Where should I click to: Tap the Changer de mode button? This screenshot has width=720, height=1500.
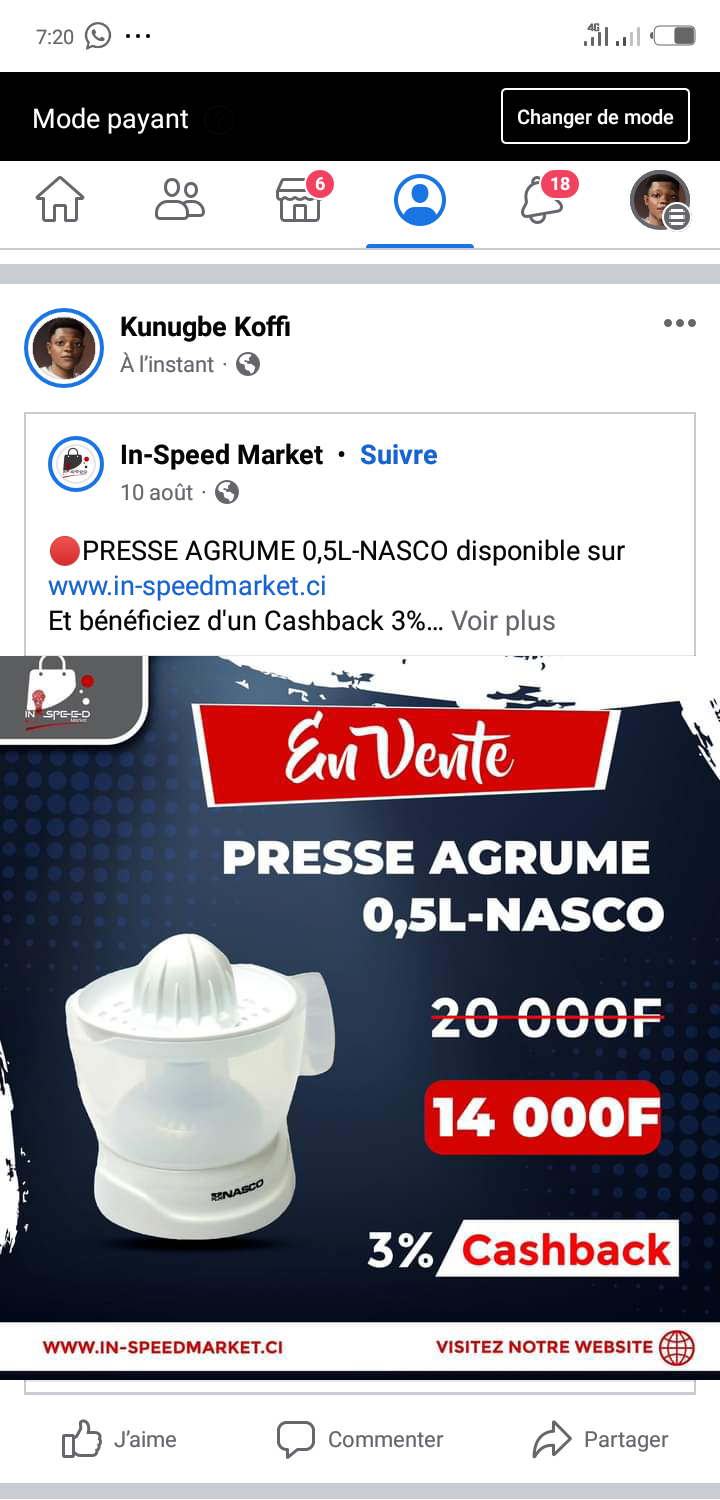click(x=595, y=117)
